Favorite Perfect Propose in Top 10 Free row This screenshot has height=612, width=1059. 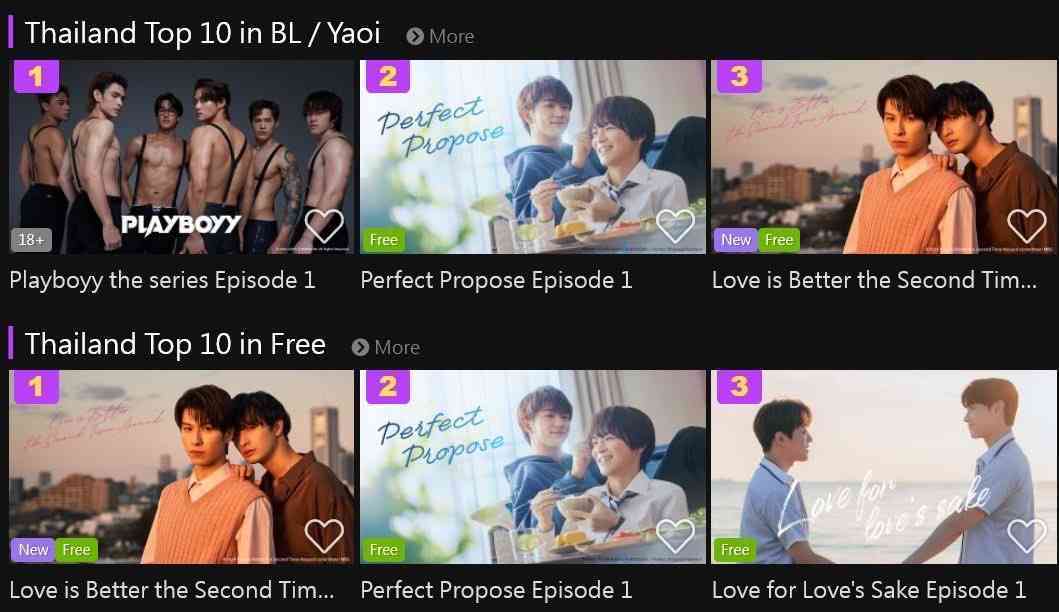pyautogui.click(x=675, y=537)
